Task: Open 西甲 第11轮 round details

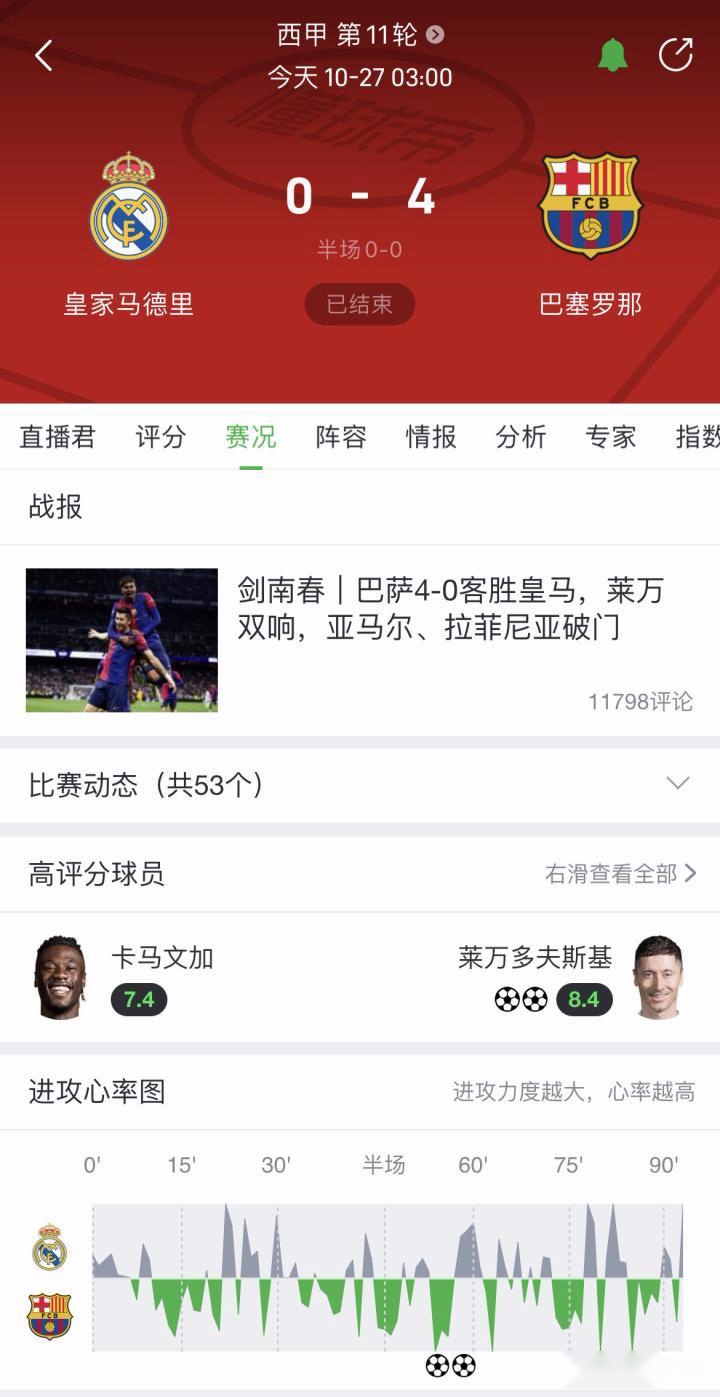Action: [360, 35]
